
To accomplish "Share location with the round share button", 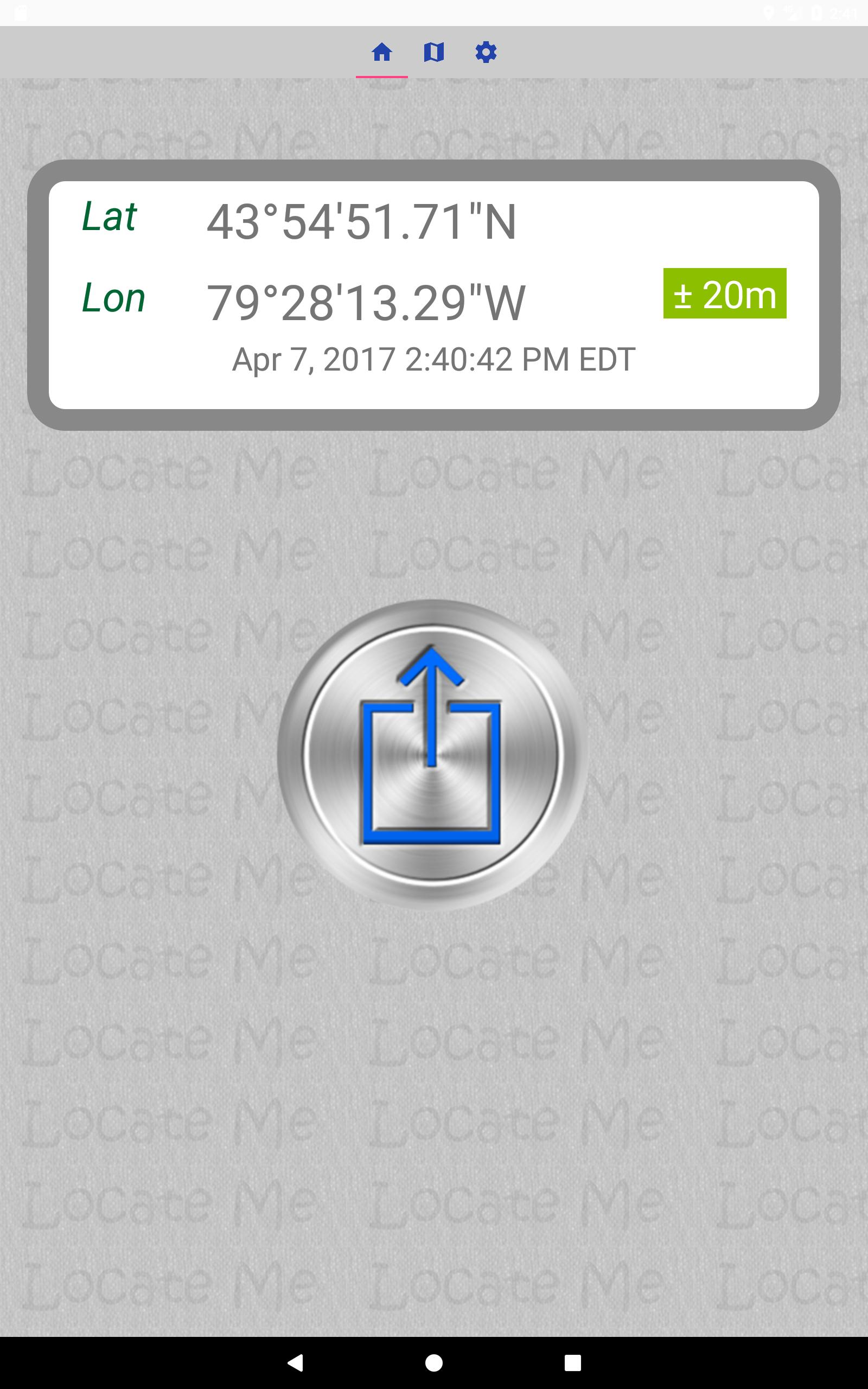I will pyautogui.click(x=432, y=754).
